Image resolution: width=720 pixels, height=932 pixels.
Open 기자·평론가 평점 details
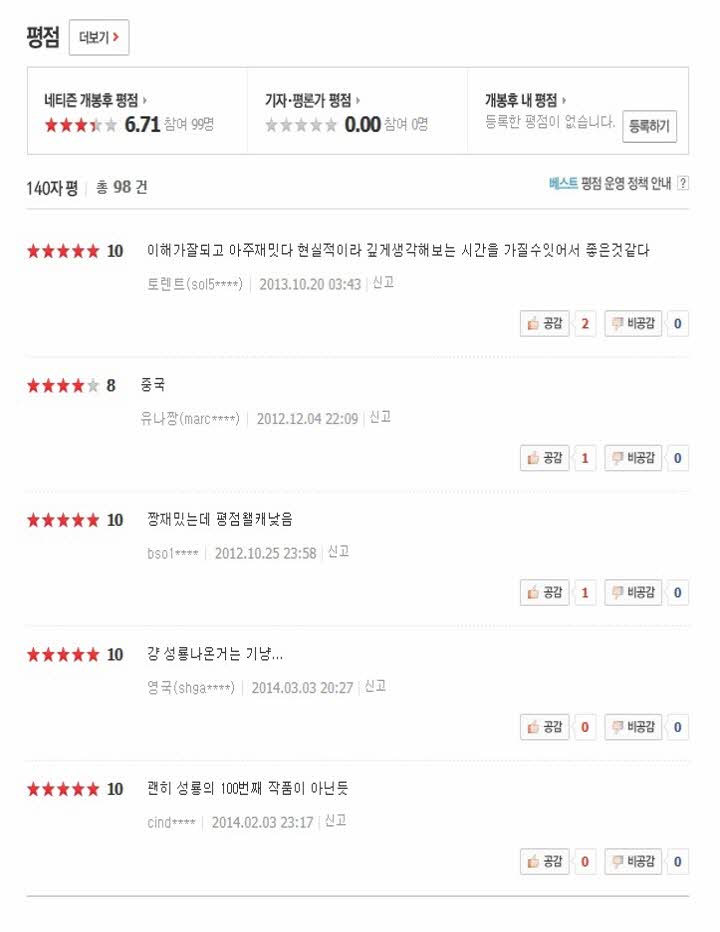[312, 100]
